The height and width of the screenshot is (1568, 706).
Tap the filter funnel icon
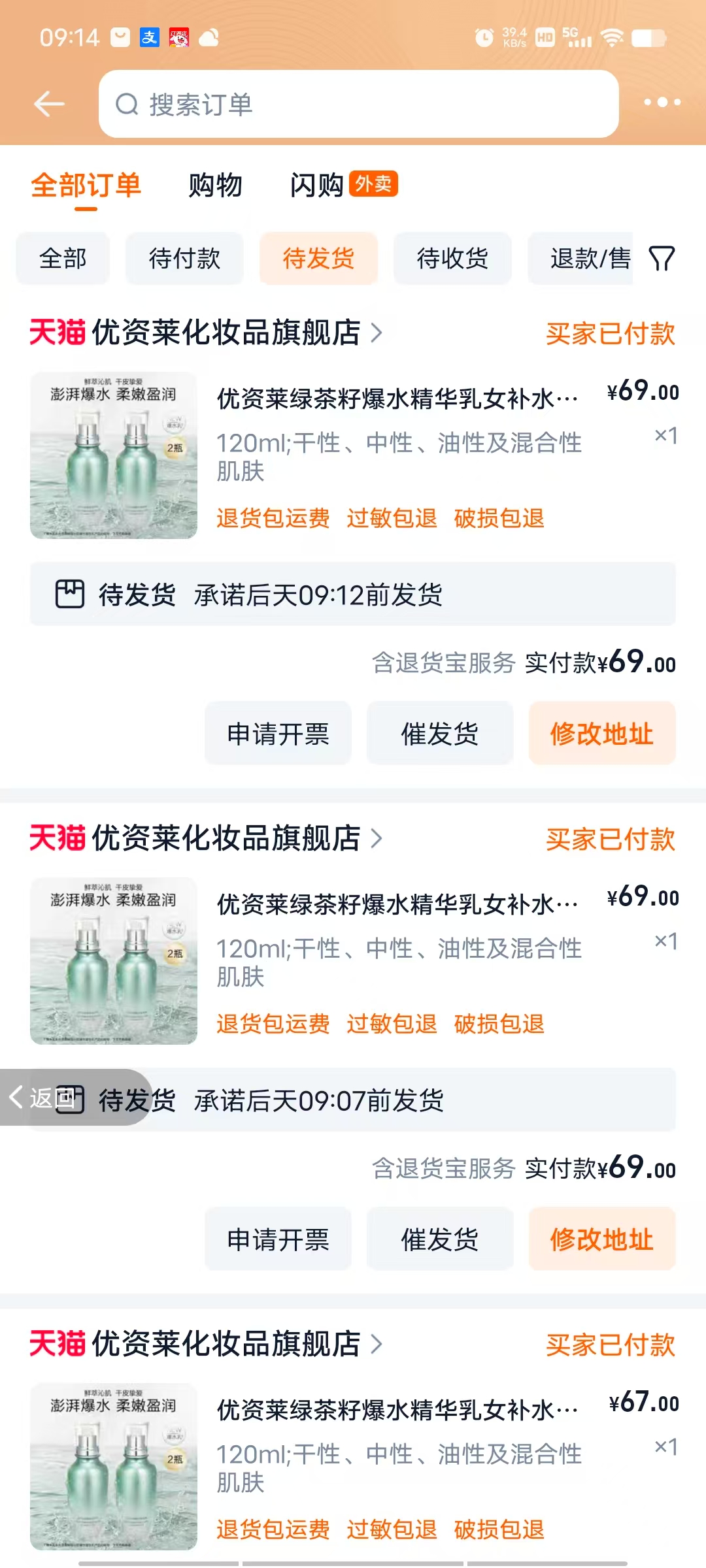[663, 259]
